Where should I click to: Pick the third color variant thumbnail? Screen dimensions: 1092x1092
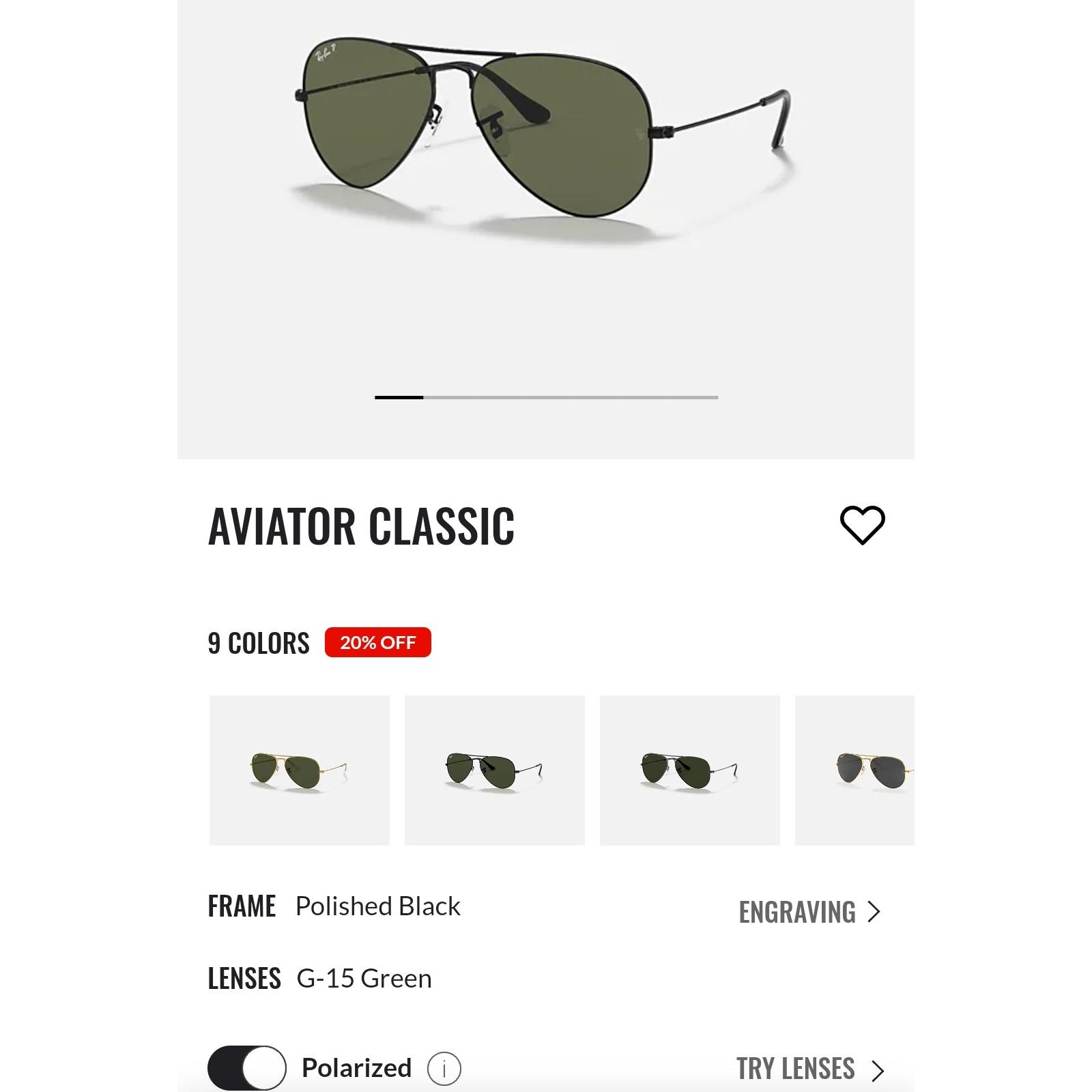(x=689, y=770)
